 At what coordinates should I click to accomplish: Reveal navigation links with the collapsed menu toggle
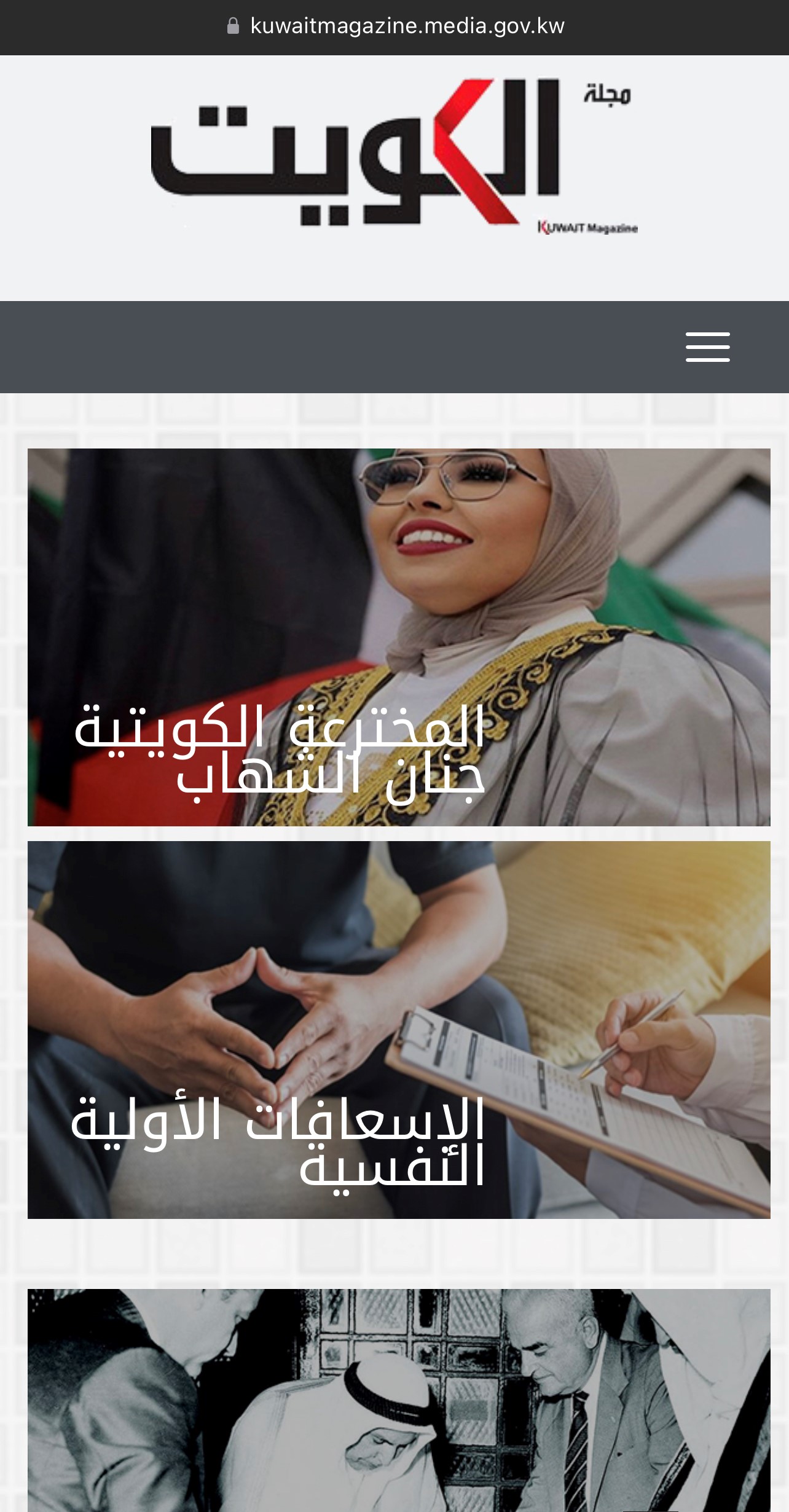pyautogui.click(x=707, y=347)
